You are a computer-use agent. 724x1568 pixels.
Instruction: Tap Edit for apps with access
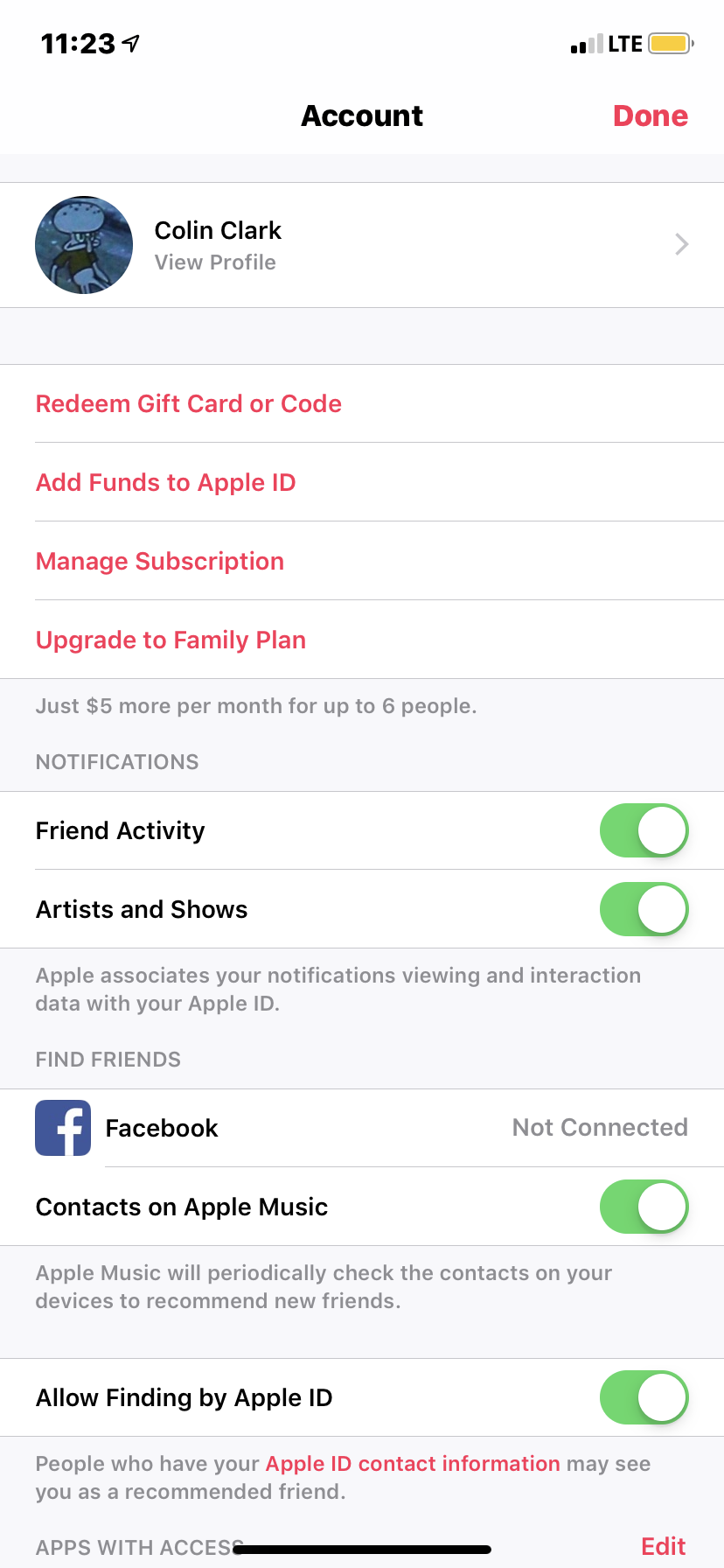point(663,1546)
